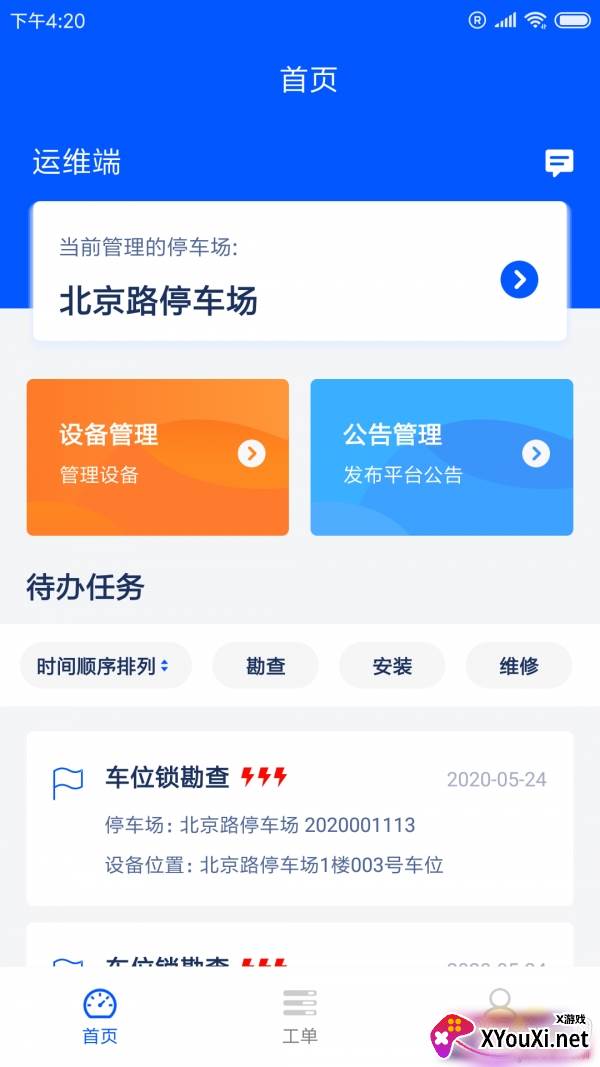Switch the current parking lot 北京路停车场
Image resolution: width=600 pixels, height=1067 pixels.
(519, 280)
